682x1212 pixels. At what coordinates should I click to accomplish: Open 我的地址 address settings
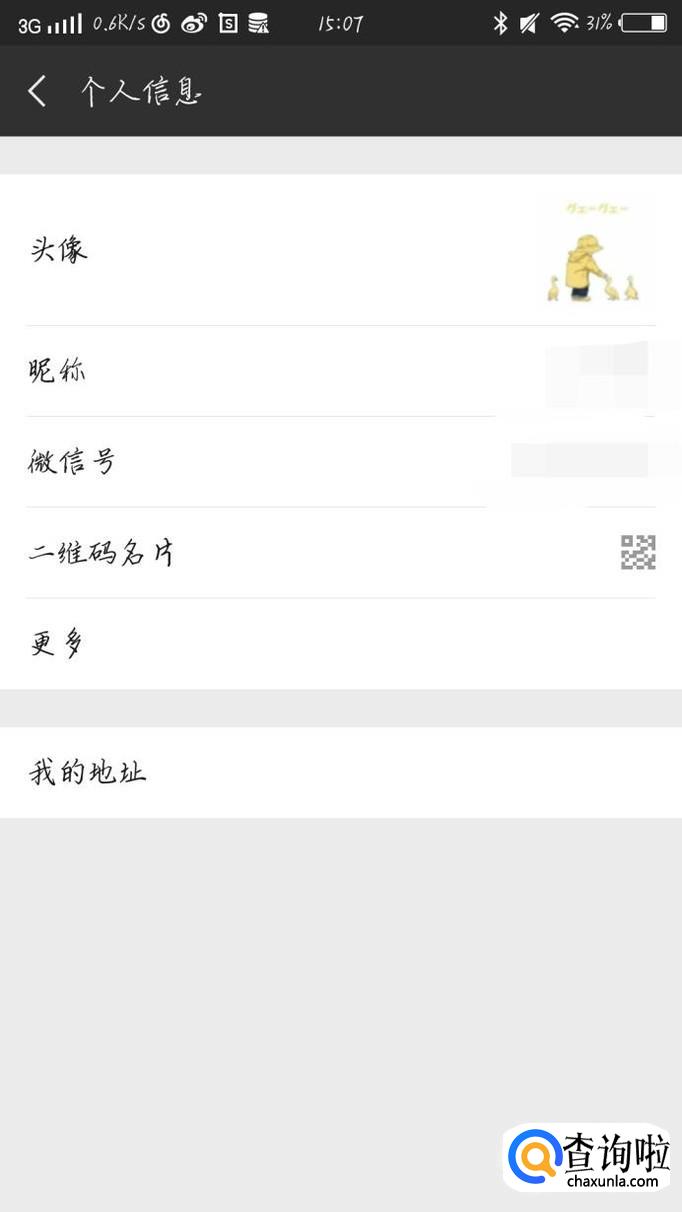(340, 772)
